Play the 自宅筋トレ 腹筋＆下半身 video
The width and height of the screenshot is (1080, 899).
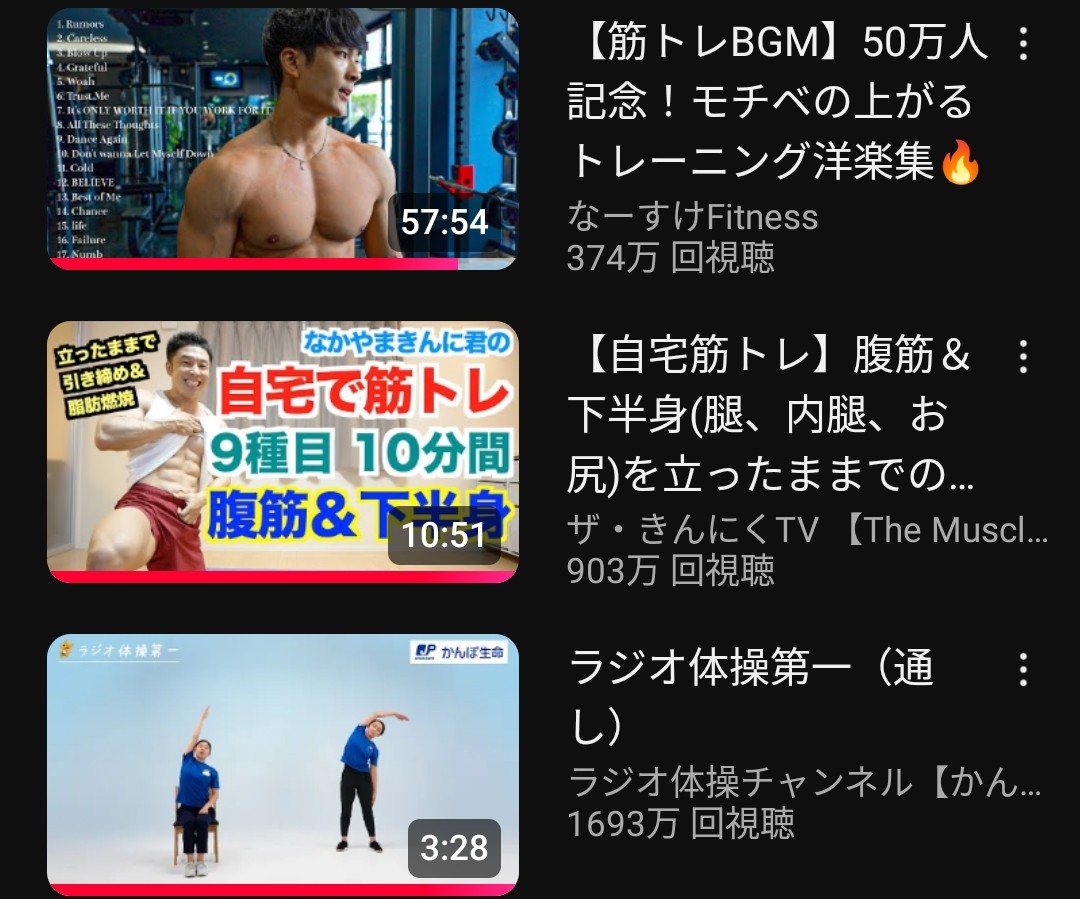[x=282, y=450]
